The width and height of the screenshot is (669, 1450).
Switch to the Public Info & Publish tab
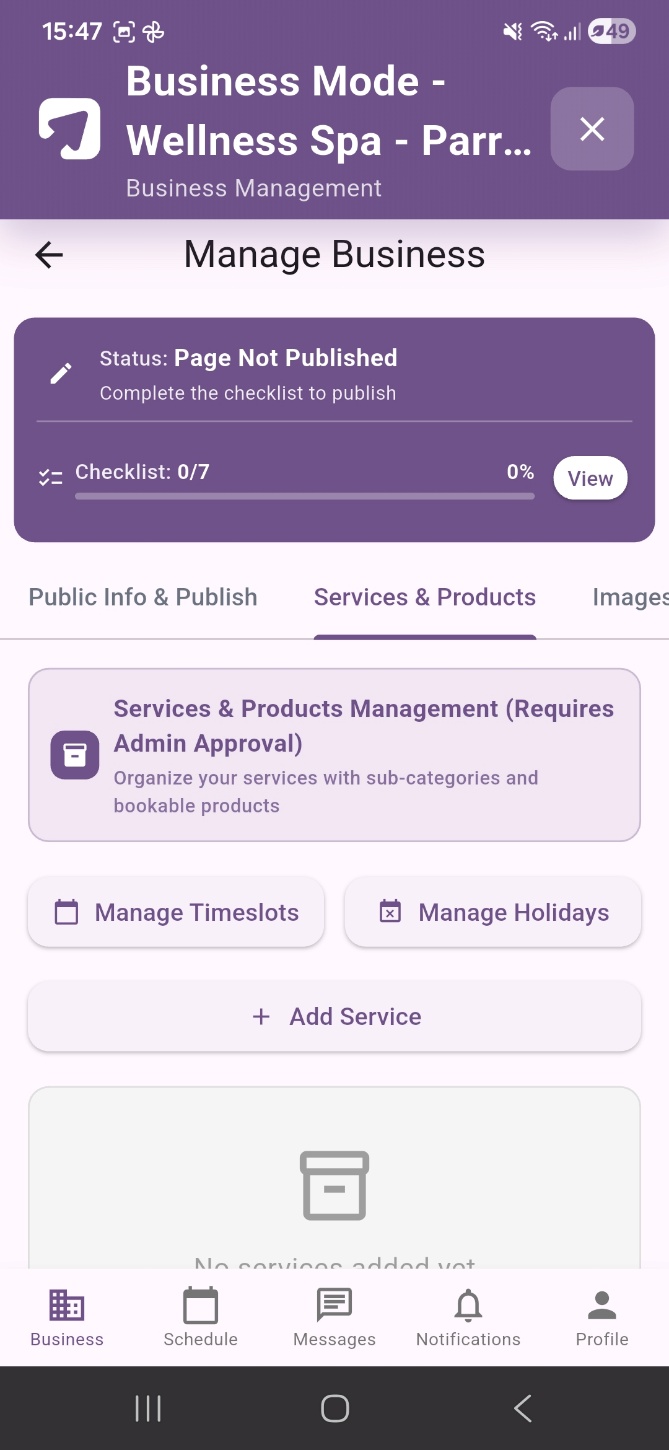[x=143, y=597]
